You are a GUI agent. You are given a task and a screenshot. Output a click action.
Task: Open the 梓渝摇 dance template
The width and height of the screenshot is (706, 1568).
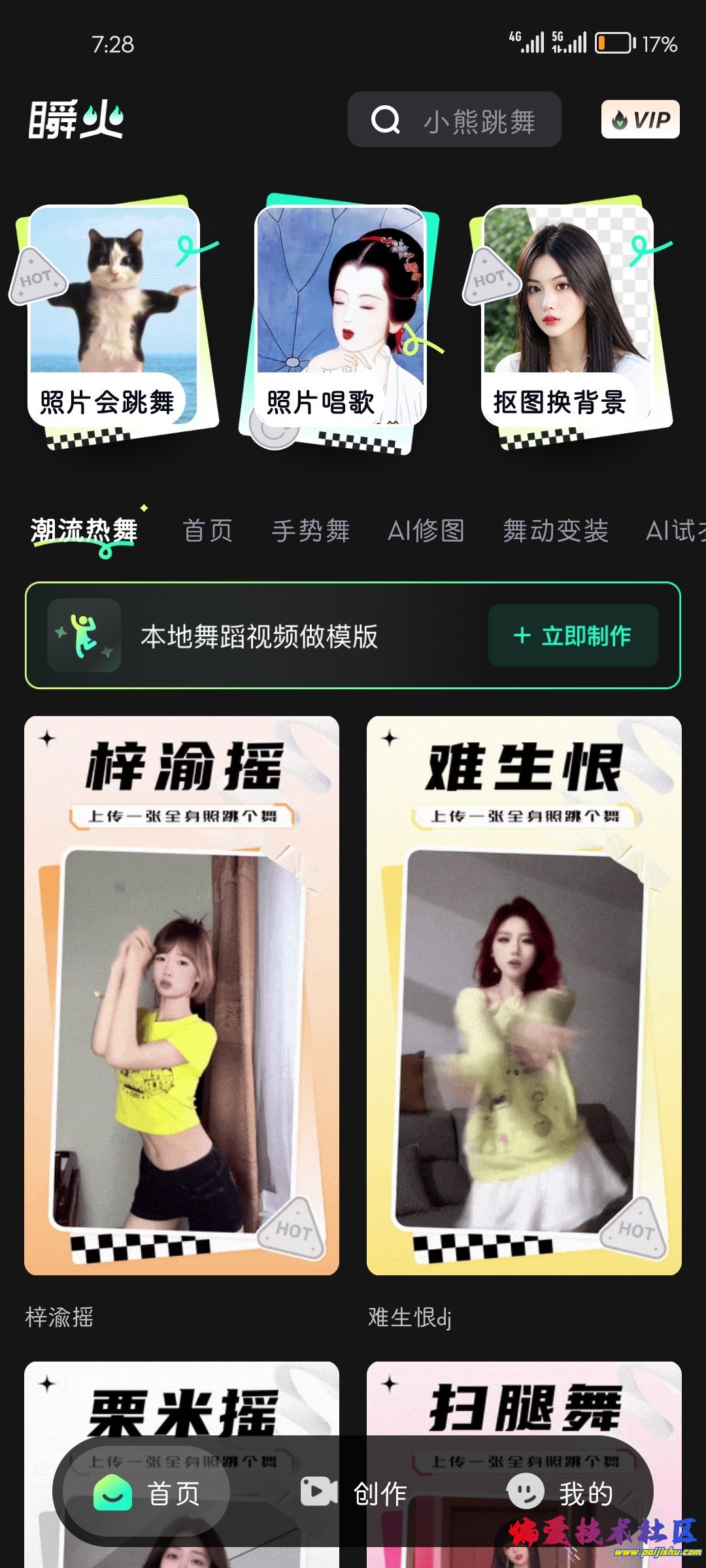182,995
